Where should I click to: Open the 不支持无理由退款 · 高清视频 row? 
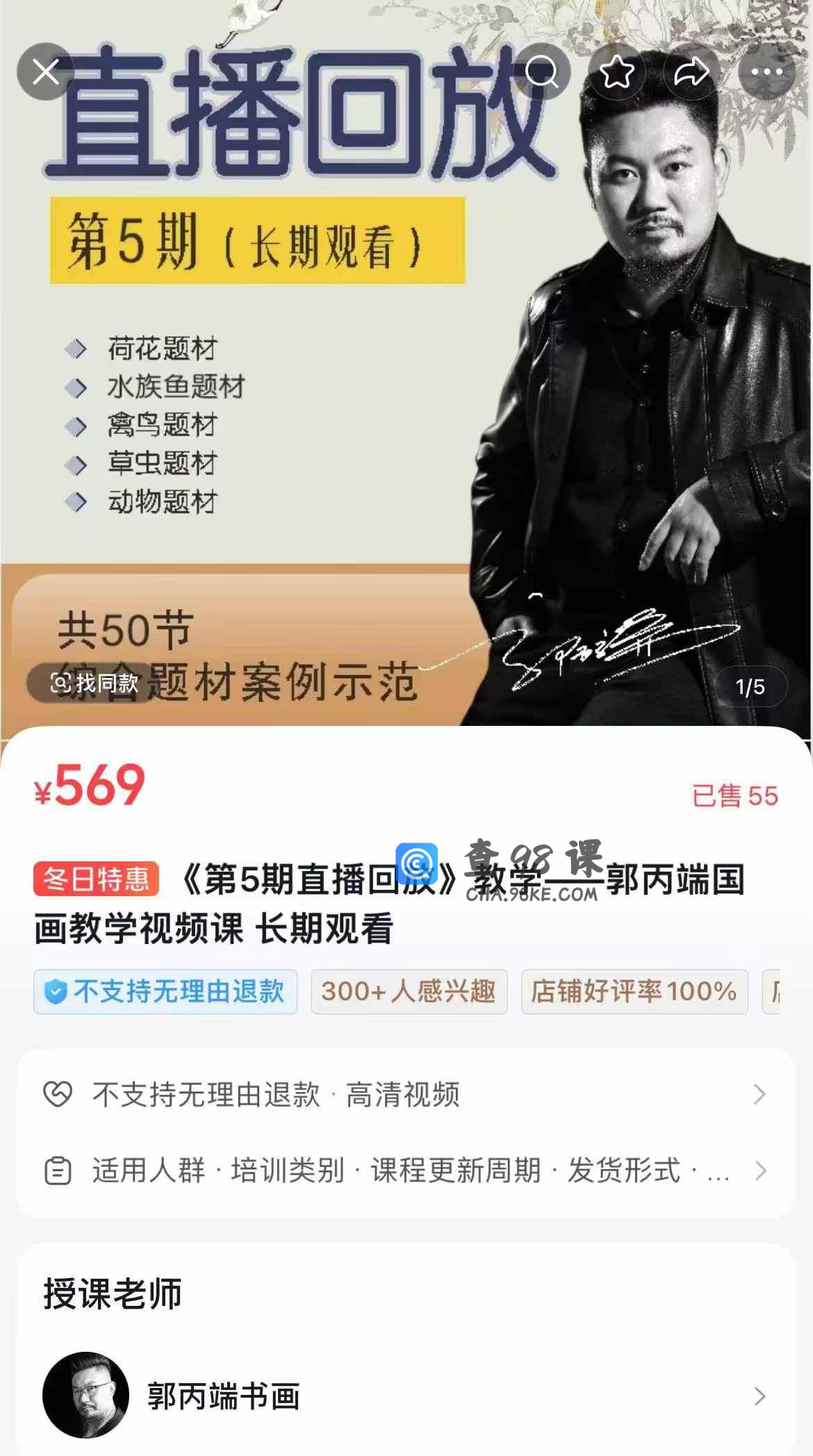406,1095
